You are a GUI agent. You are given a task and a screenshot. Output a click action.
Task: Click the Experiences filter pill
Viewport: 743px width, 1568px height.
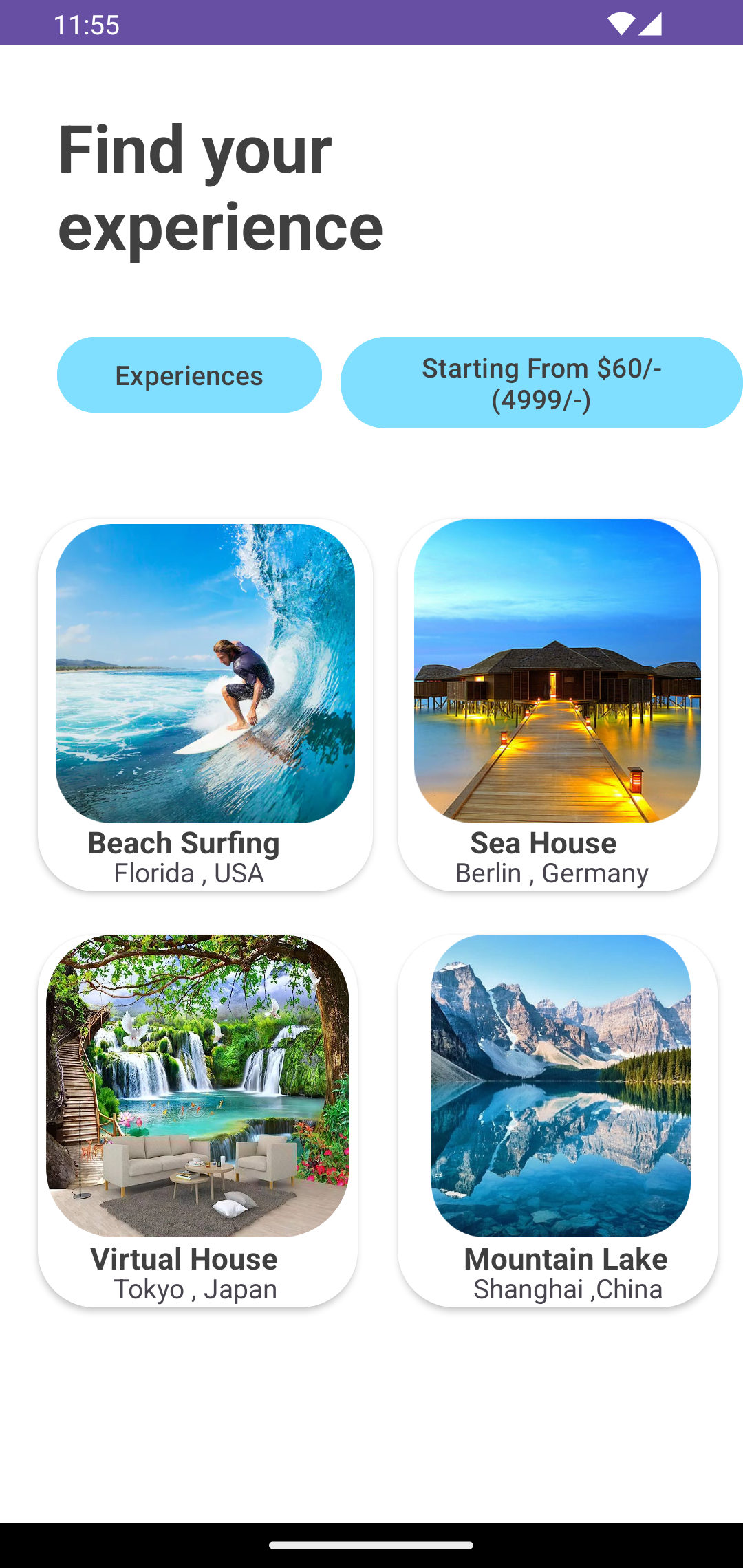click(189, 375)
